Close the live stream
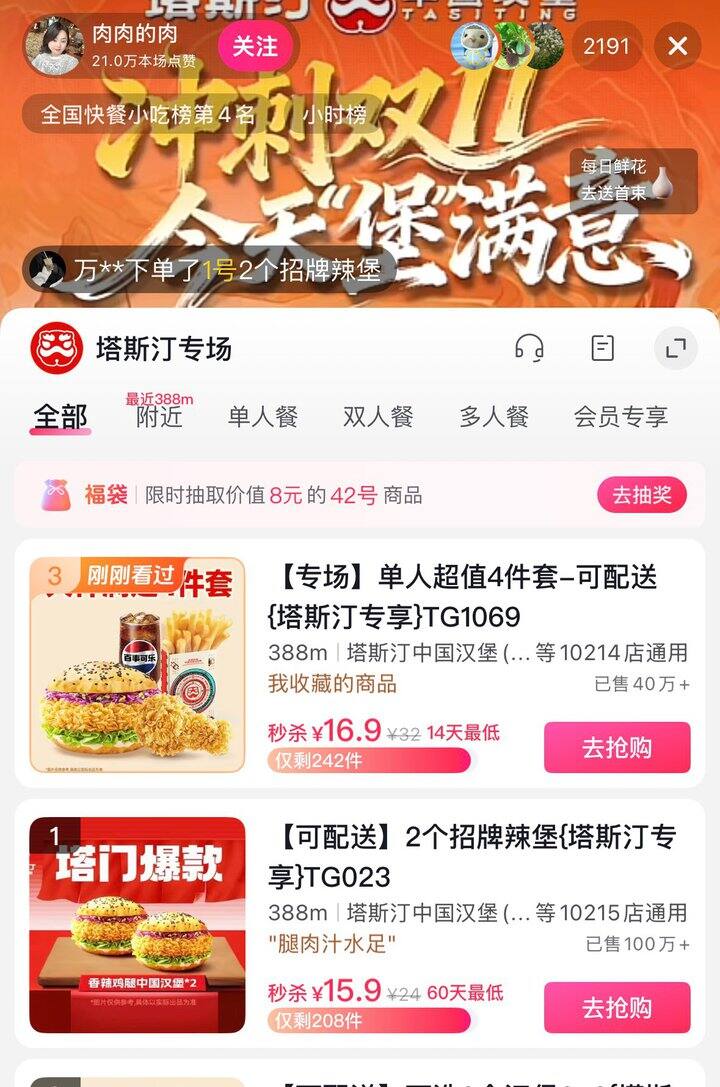This screenshot has width=720, height=1087. [x=677, y=46]
